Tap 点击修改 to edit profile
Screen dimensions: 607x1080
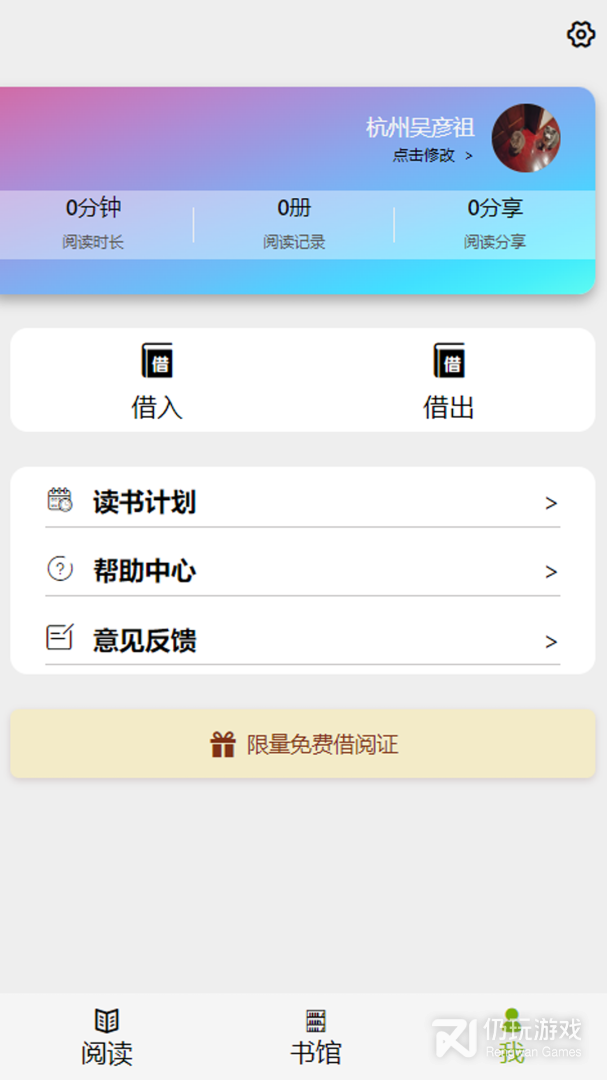432,156
